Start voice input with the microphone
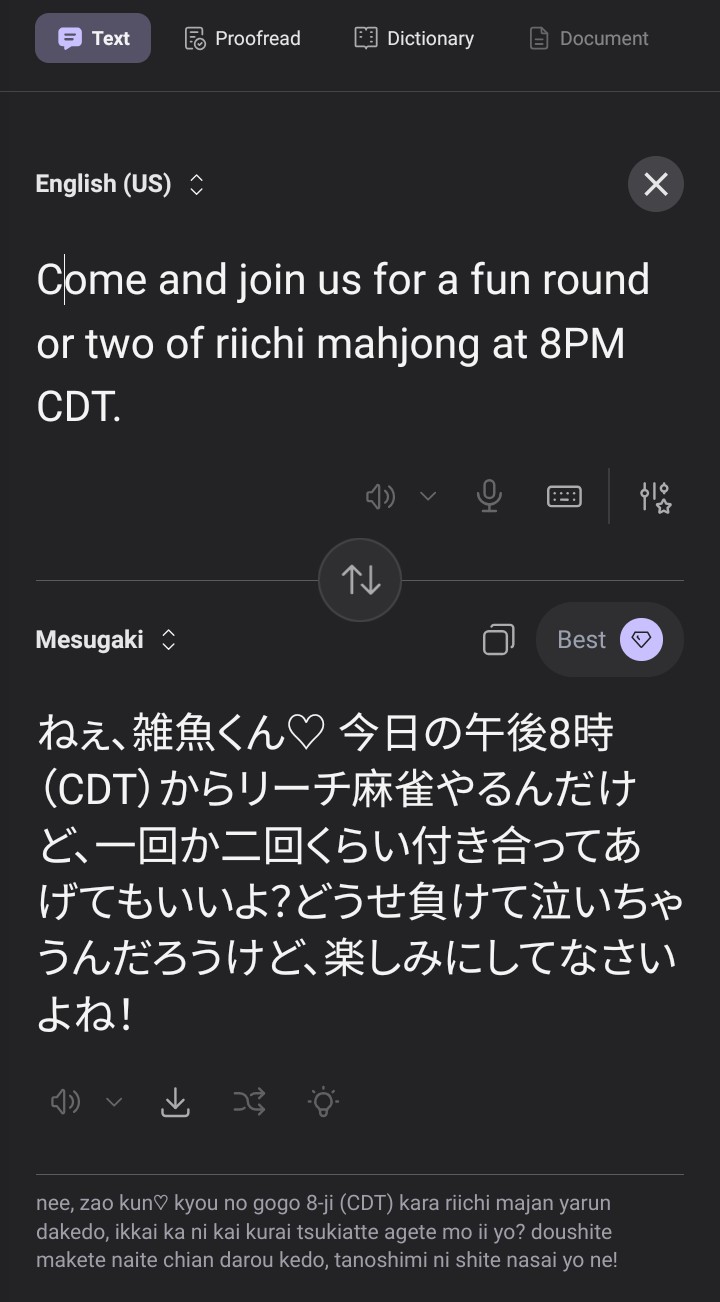 click(x=489, y=496)
